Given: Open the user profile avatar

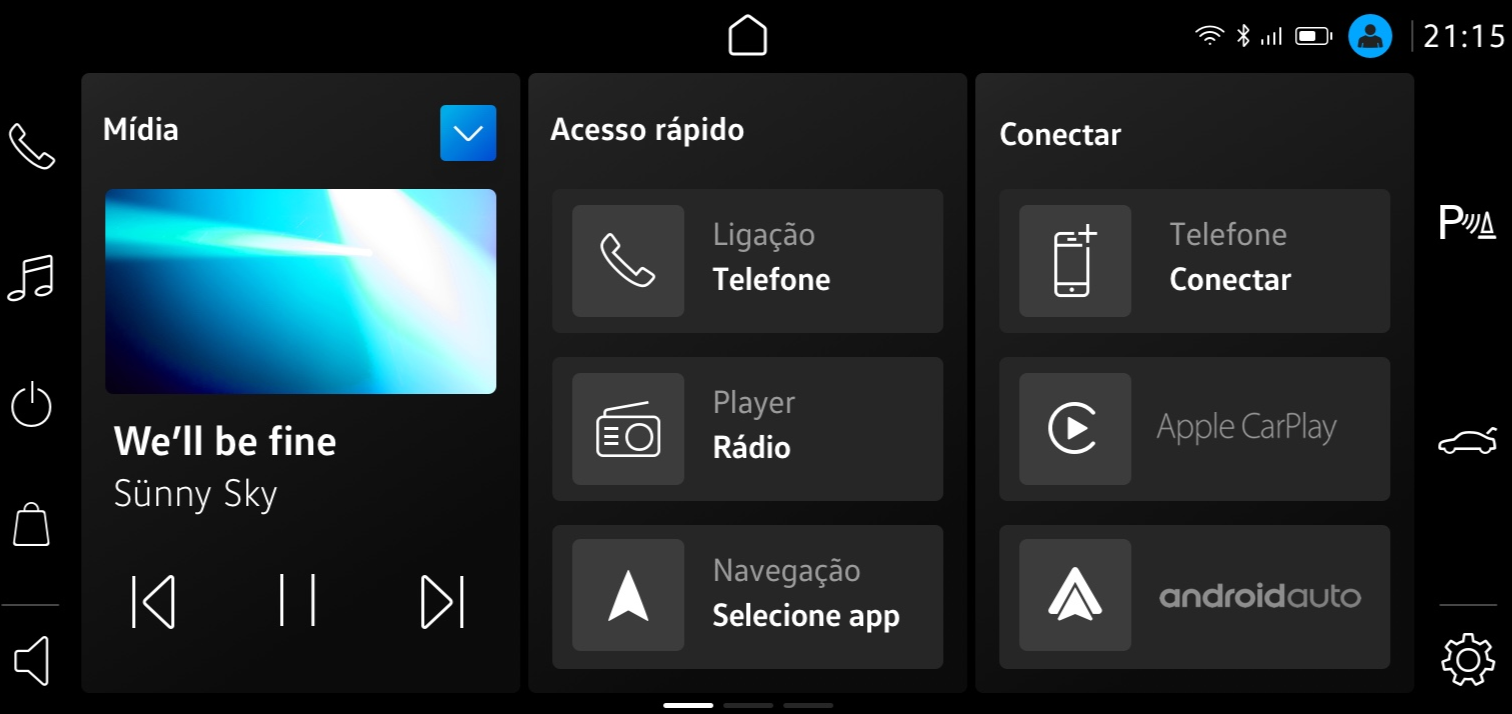Looking at the screenshot, I should (1369, 36).
